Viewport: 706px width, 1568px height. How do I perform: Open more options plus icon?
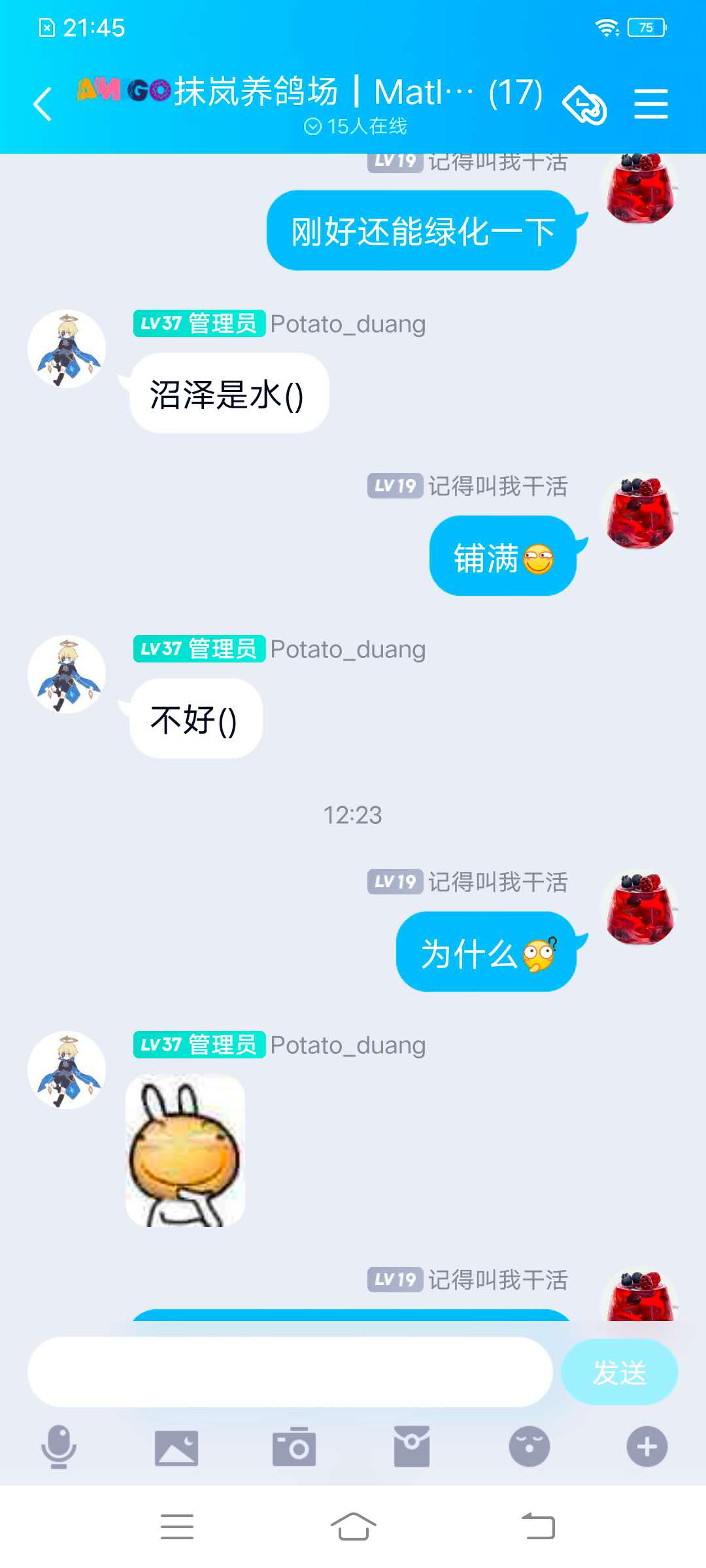(647, 1446)
